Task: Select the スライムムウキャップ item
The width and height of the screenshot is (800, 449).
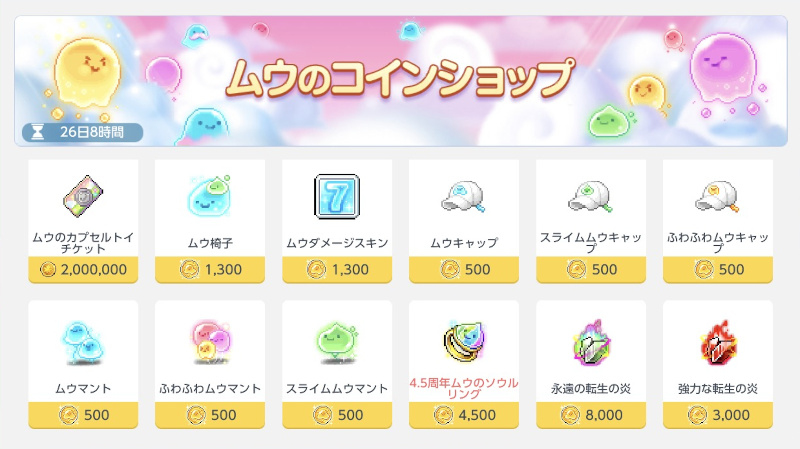Action: pyautogui.click(x=591, y=221)
